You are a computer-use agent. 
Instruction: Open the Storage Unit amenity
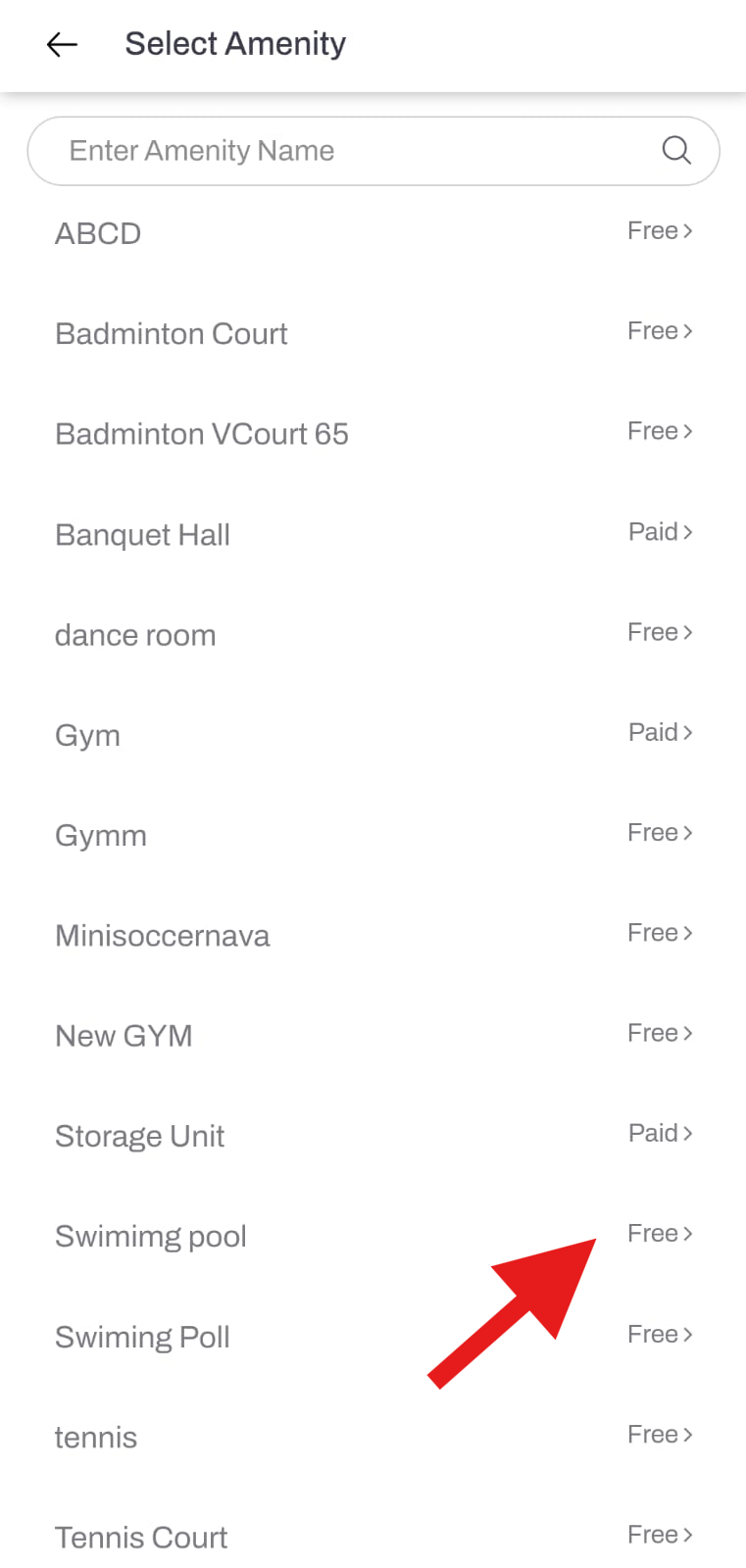(x=373, y=1136)
